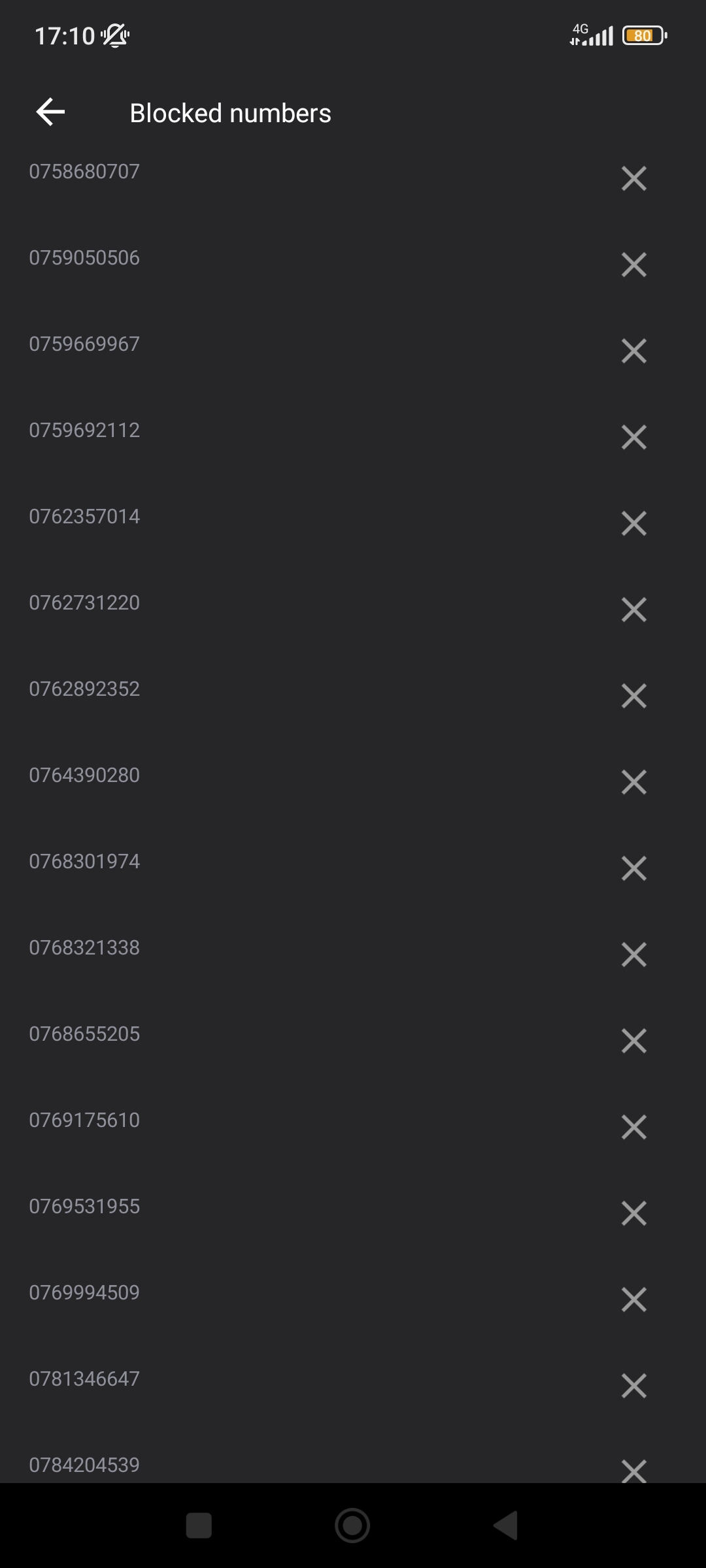
Task: Unblock number 0768655205
Action: (633, 1041)
